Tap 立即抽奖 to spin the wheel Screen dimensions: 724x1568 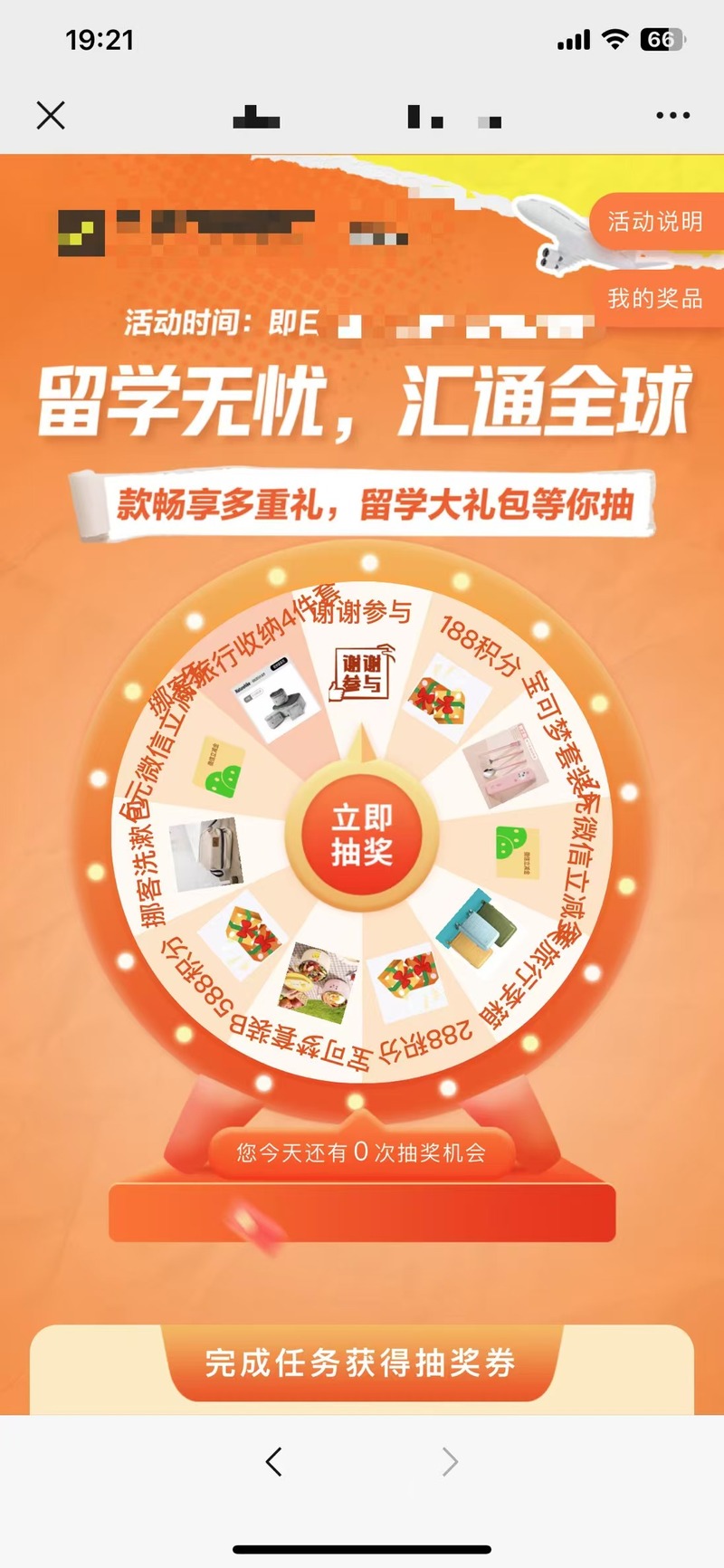[362, 835]
